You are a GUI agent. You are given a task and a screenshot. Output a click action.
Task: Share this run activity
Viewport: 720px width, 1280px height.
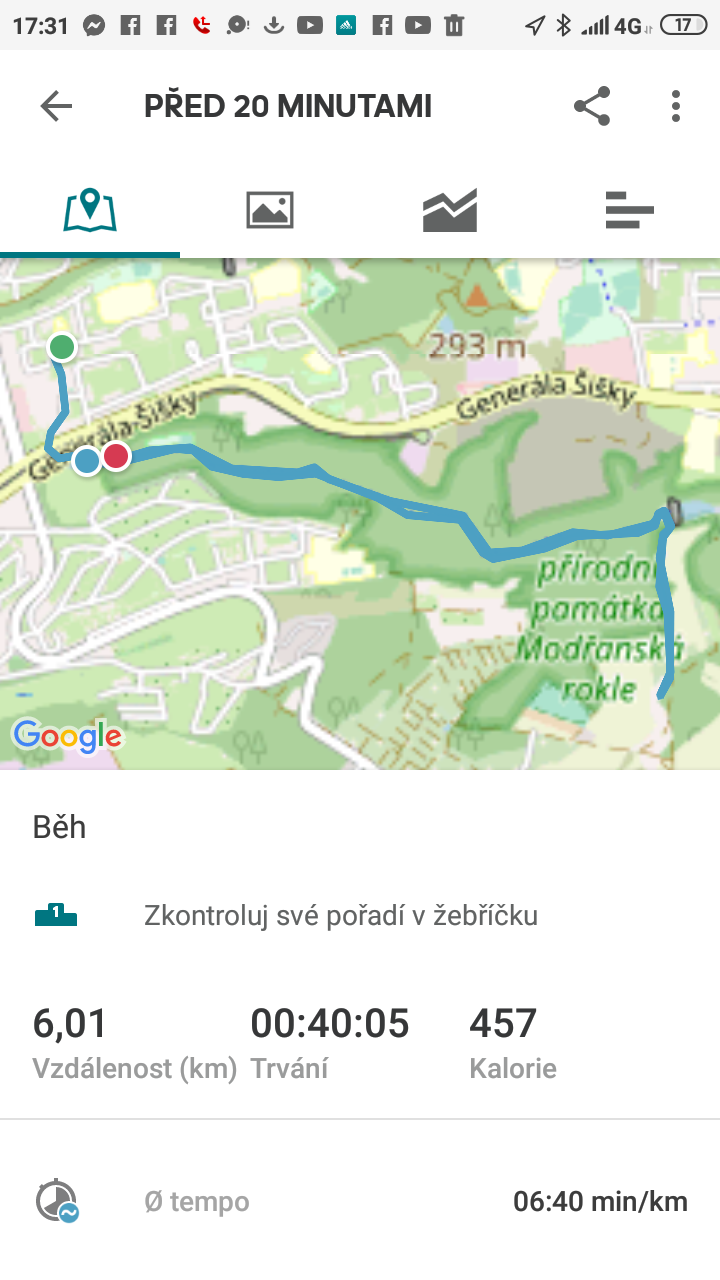[x=592, y=106]
